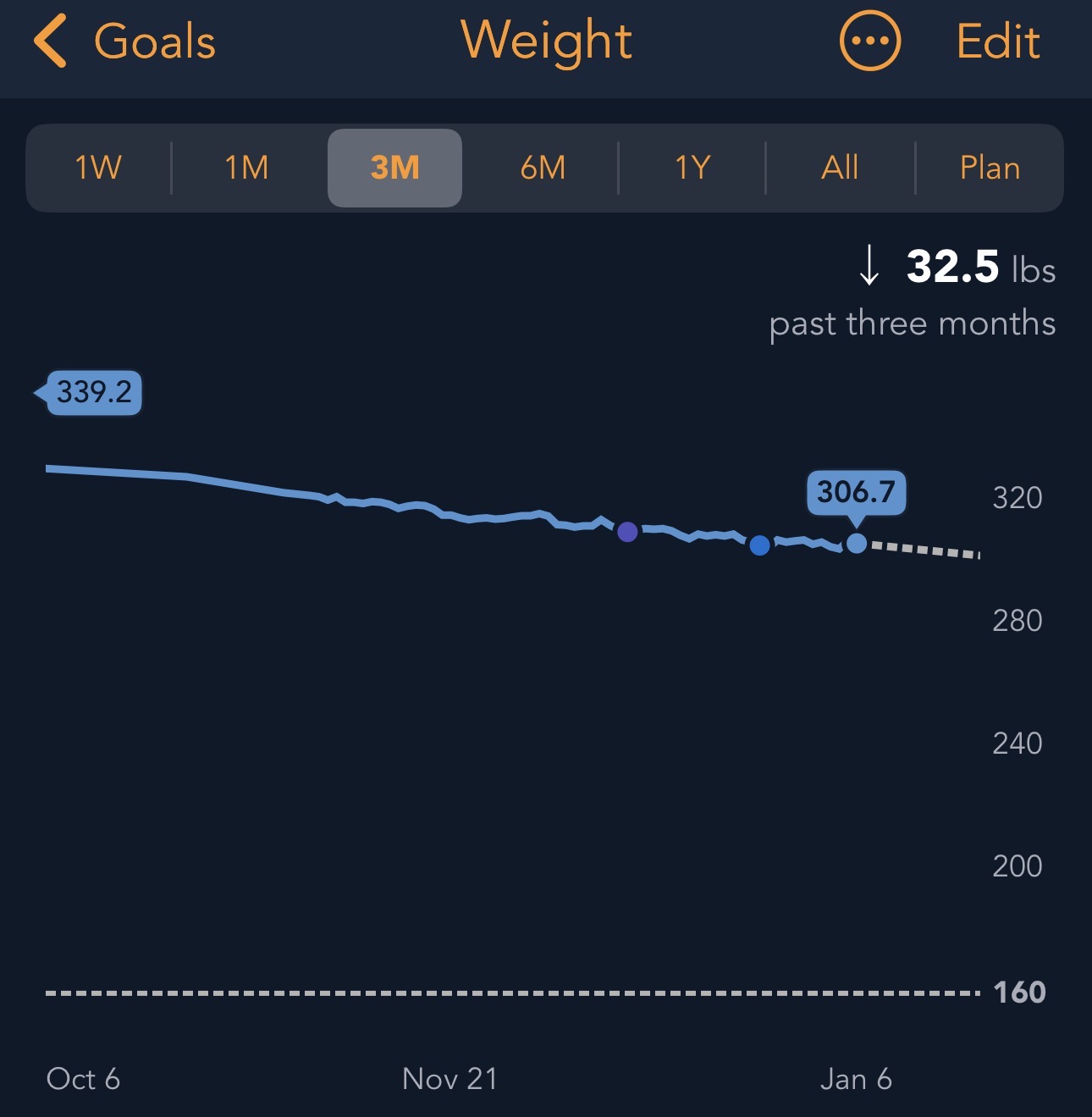Tap Edit to modify weight entries
This screenshot has height=1117, width=1092.
tap(998, 41)
